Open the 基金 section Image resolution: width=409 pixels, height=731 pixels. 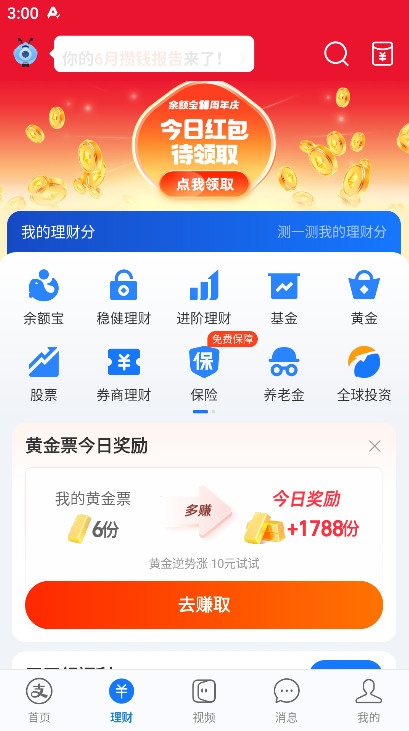284,297
